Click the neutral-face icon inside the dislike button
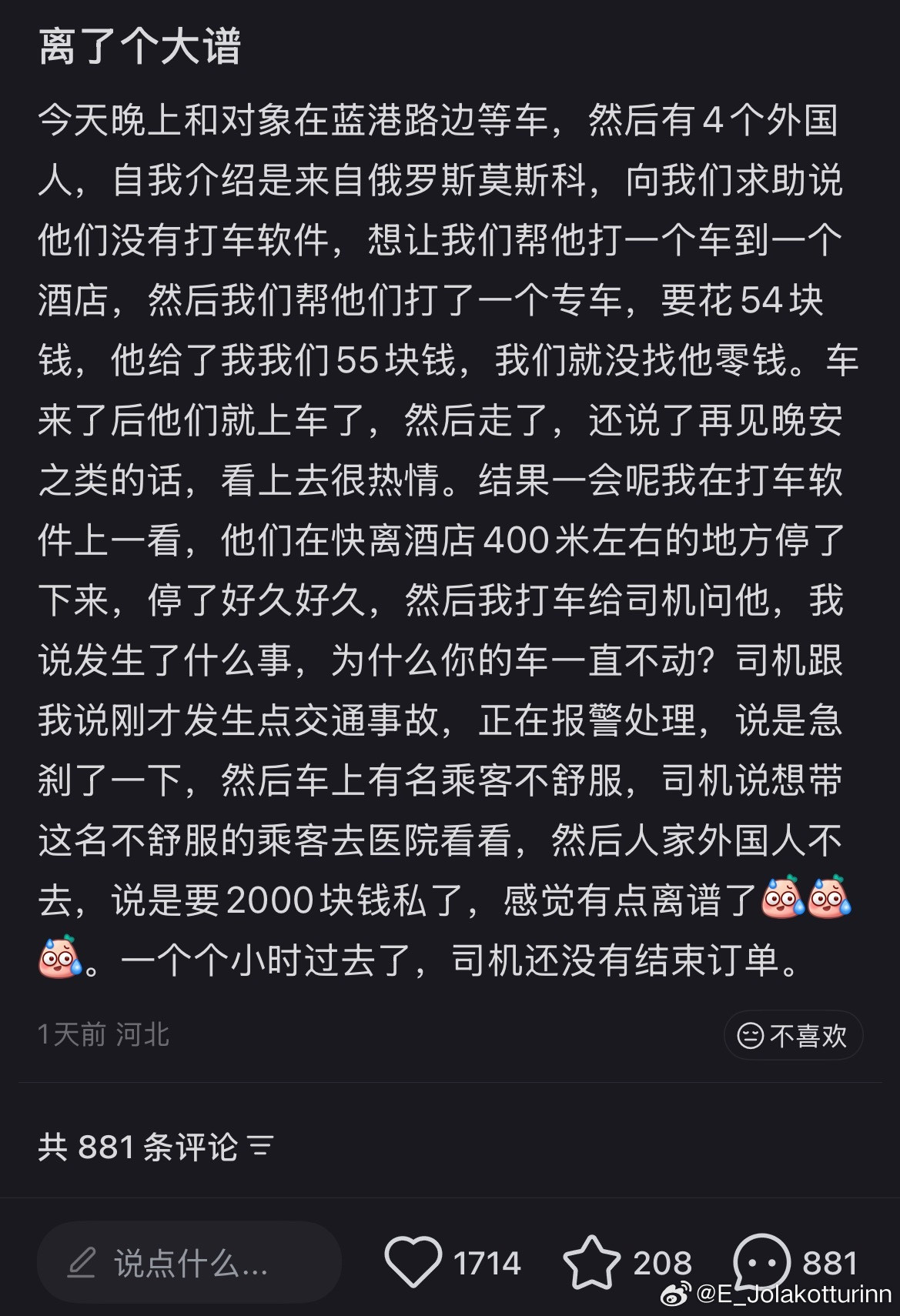Image resolution: width=900 pixels, height=1316 pixels. pos(751,1035)
